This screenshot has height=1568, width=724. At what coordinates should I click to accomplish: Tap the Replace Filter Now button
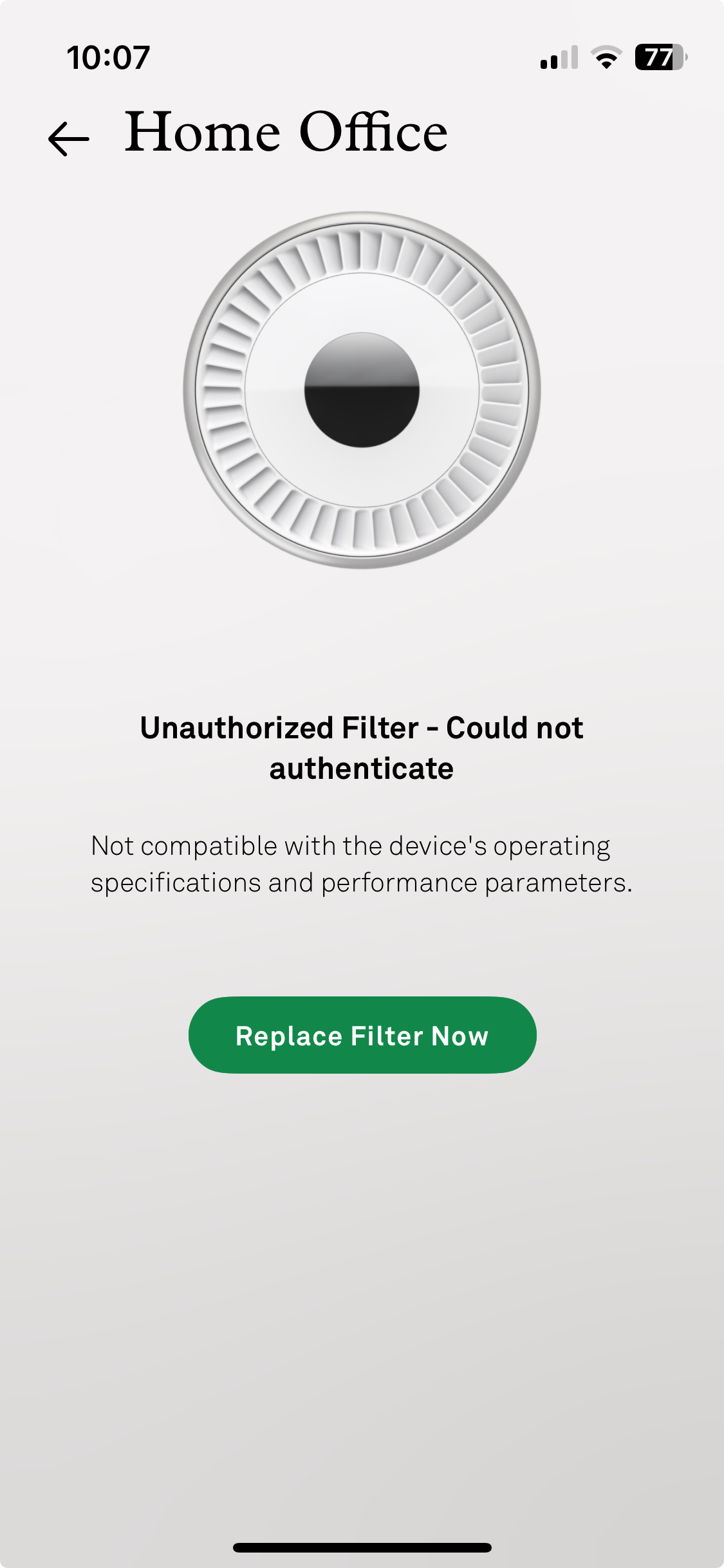tap(362, 1035)
